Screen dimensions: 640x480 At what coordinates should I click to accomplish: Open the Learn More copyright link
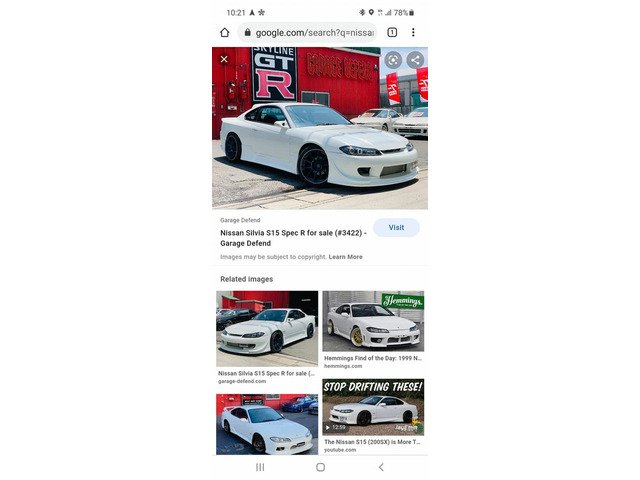pyautogui.click(x=345, y=257)
